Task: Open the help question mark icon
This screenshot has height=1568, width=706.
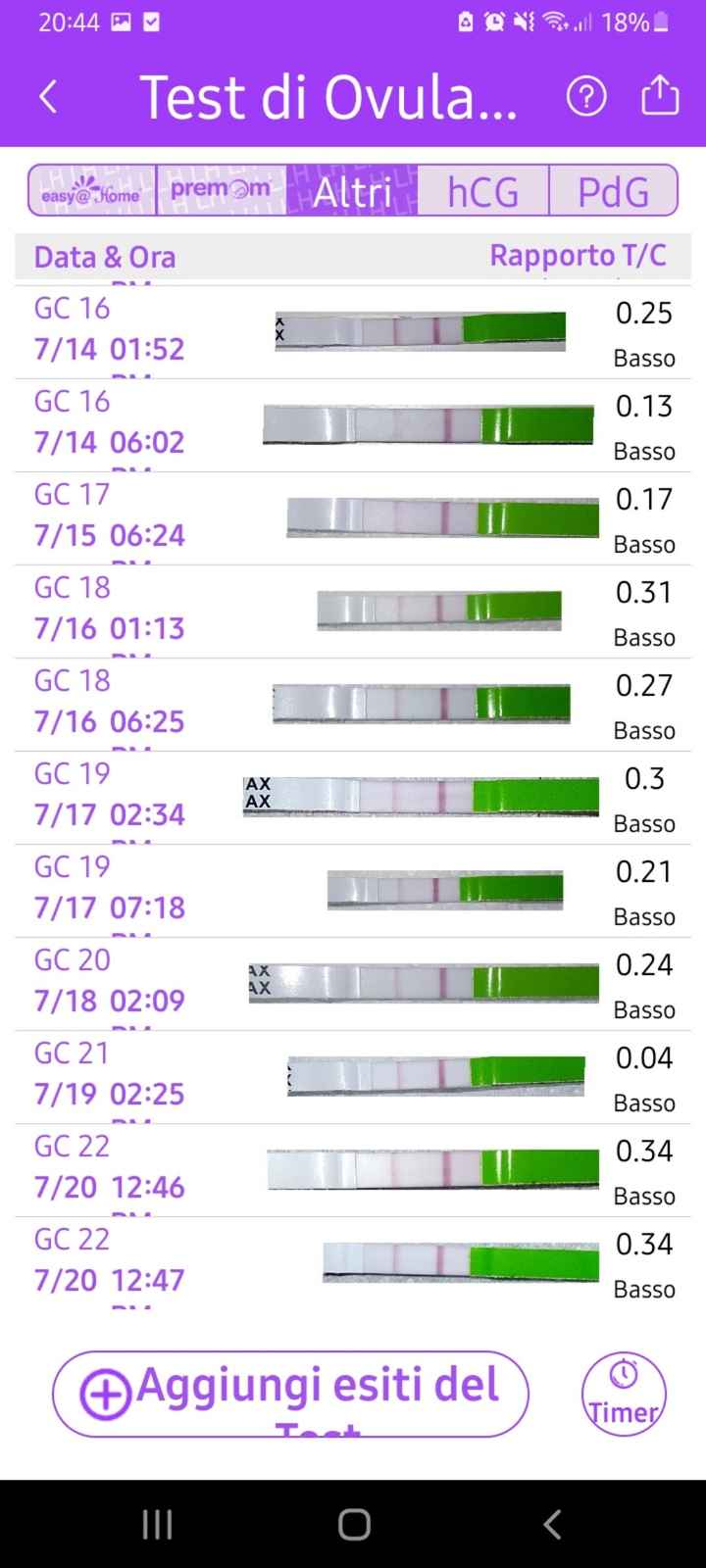Action: point(586,96)
